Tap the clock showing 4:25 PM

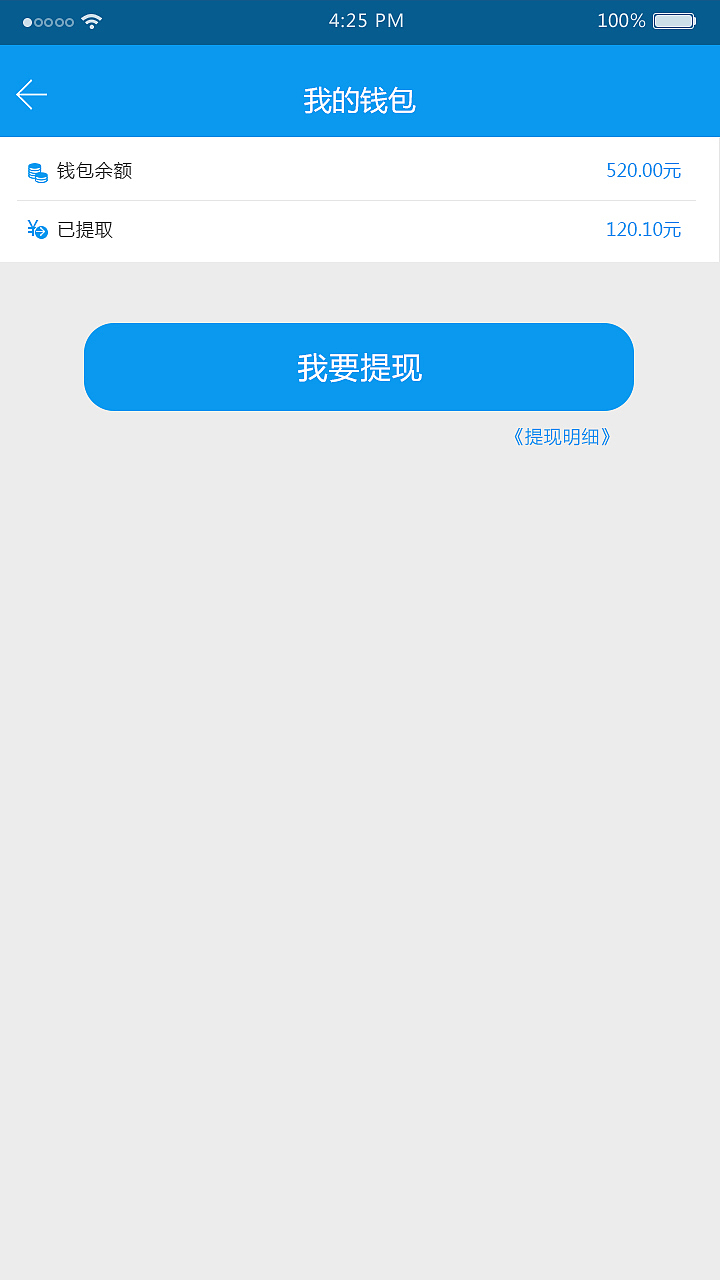coord(364,19)
